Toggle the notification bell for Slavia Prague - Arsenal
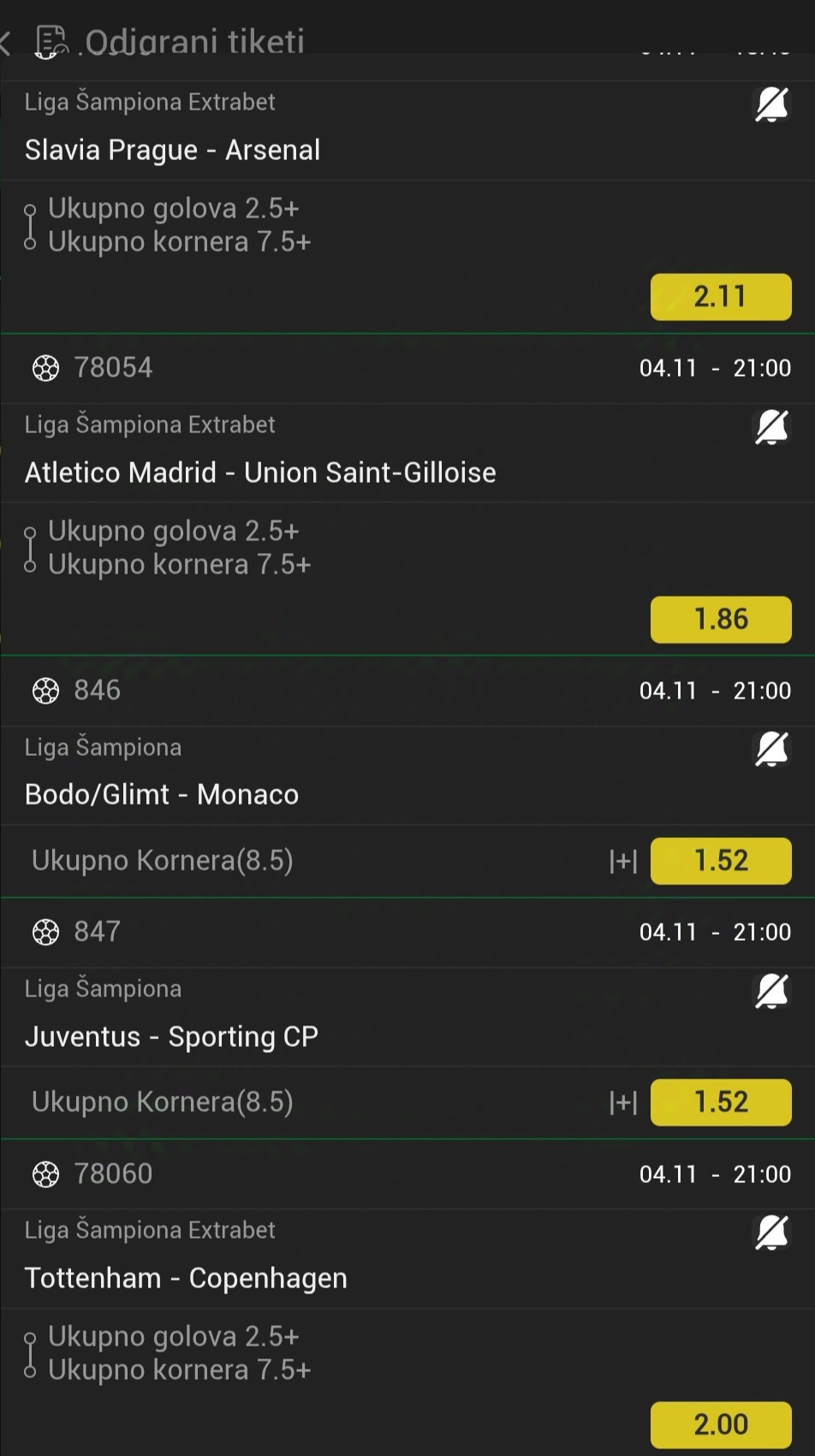Image resolution: width=815 pixels, height=1456 pixels. (x=771, y=105)
